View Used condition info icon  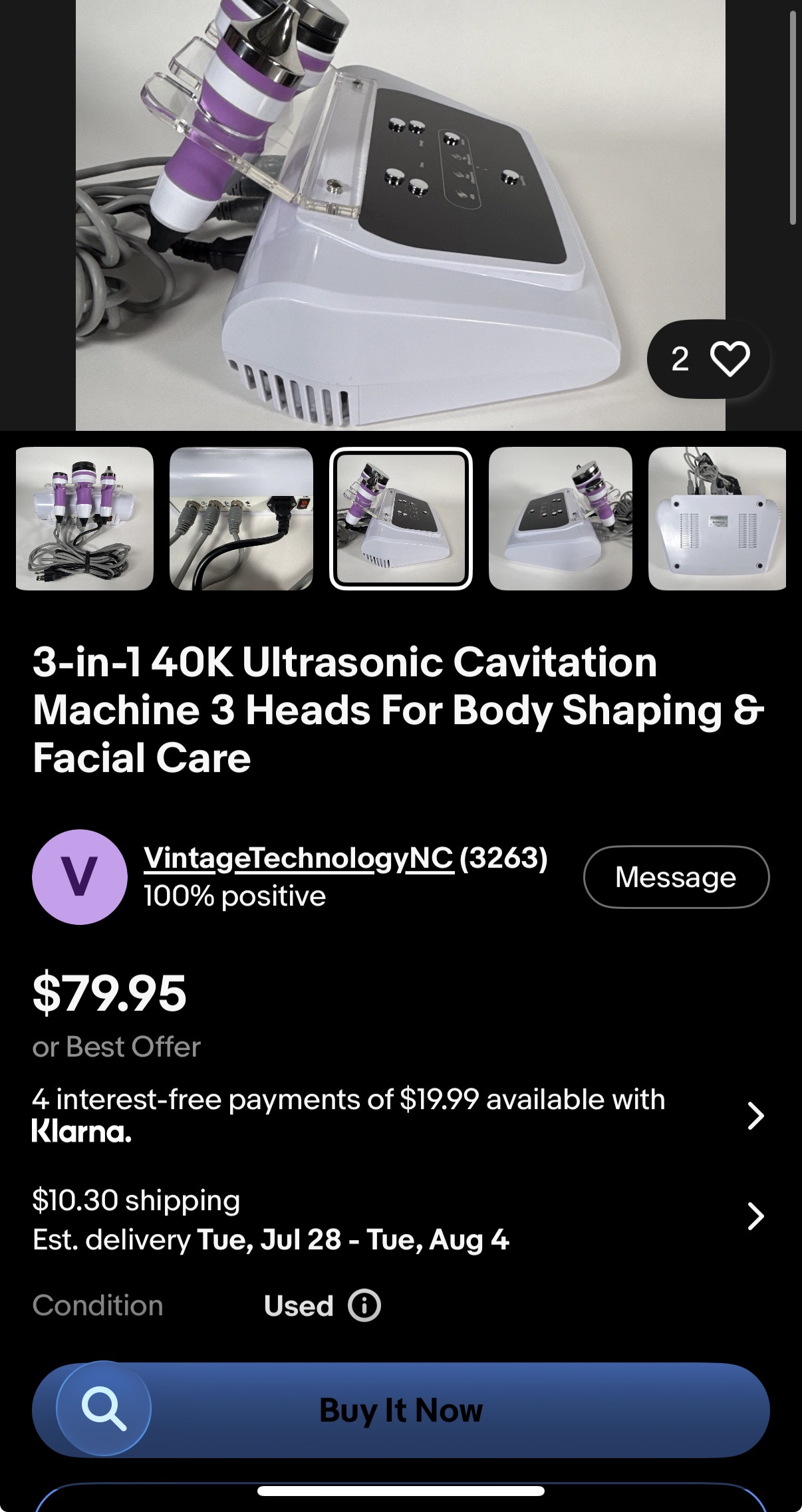point(364,1305)
